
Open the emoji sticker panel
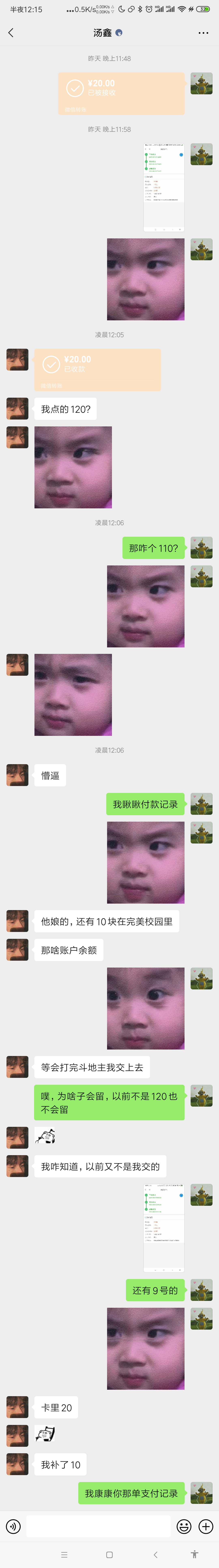pos(184,1526)
